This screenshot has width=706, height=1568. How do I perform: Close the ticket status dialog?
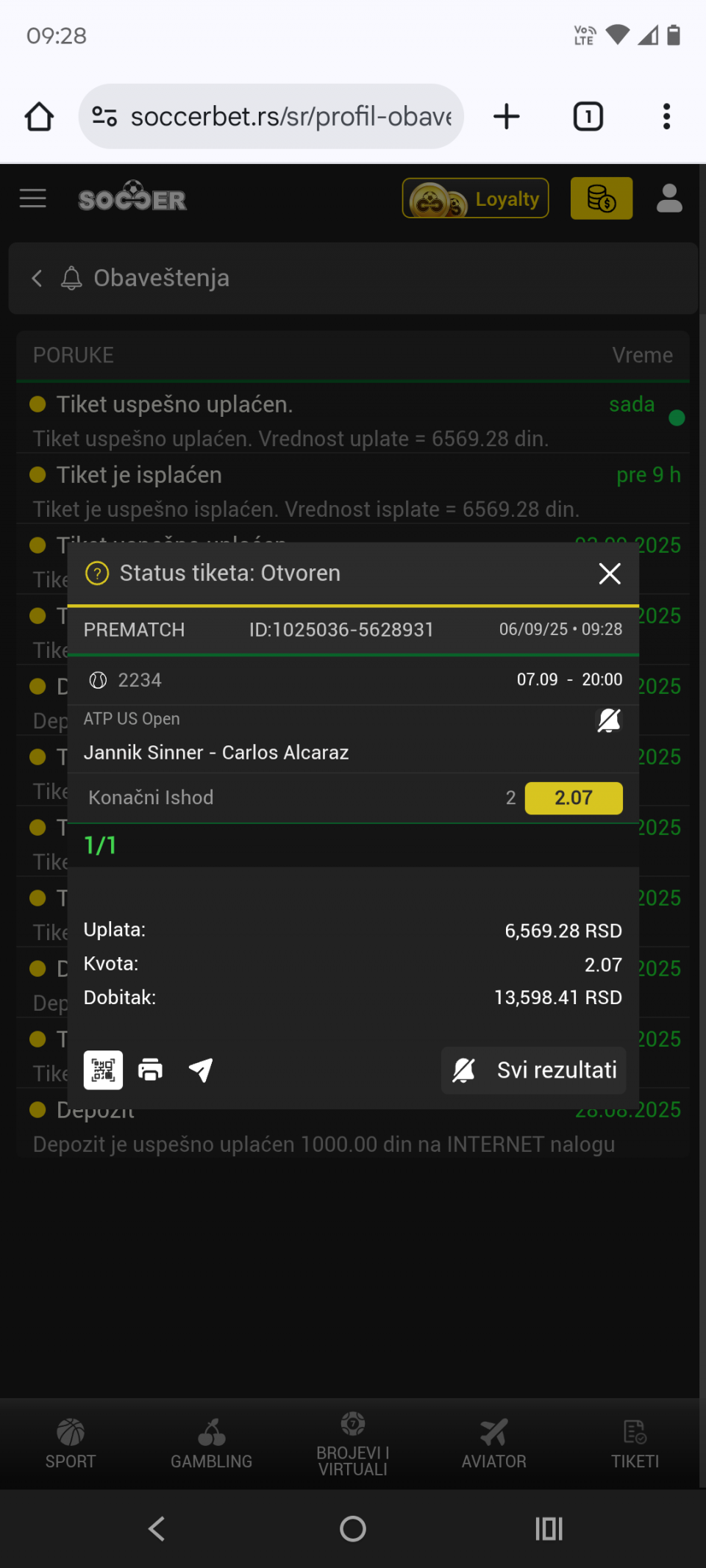[610, 573]
